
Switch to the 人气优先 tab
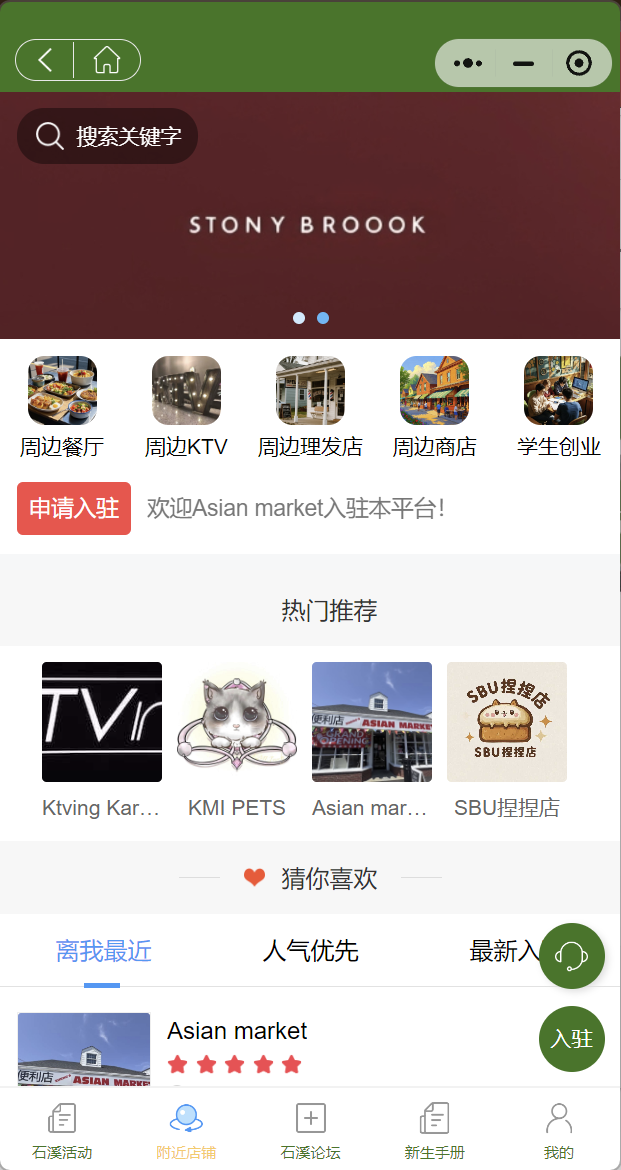(310, 951)
